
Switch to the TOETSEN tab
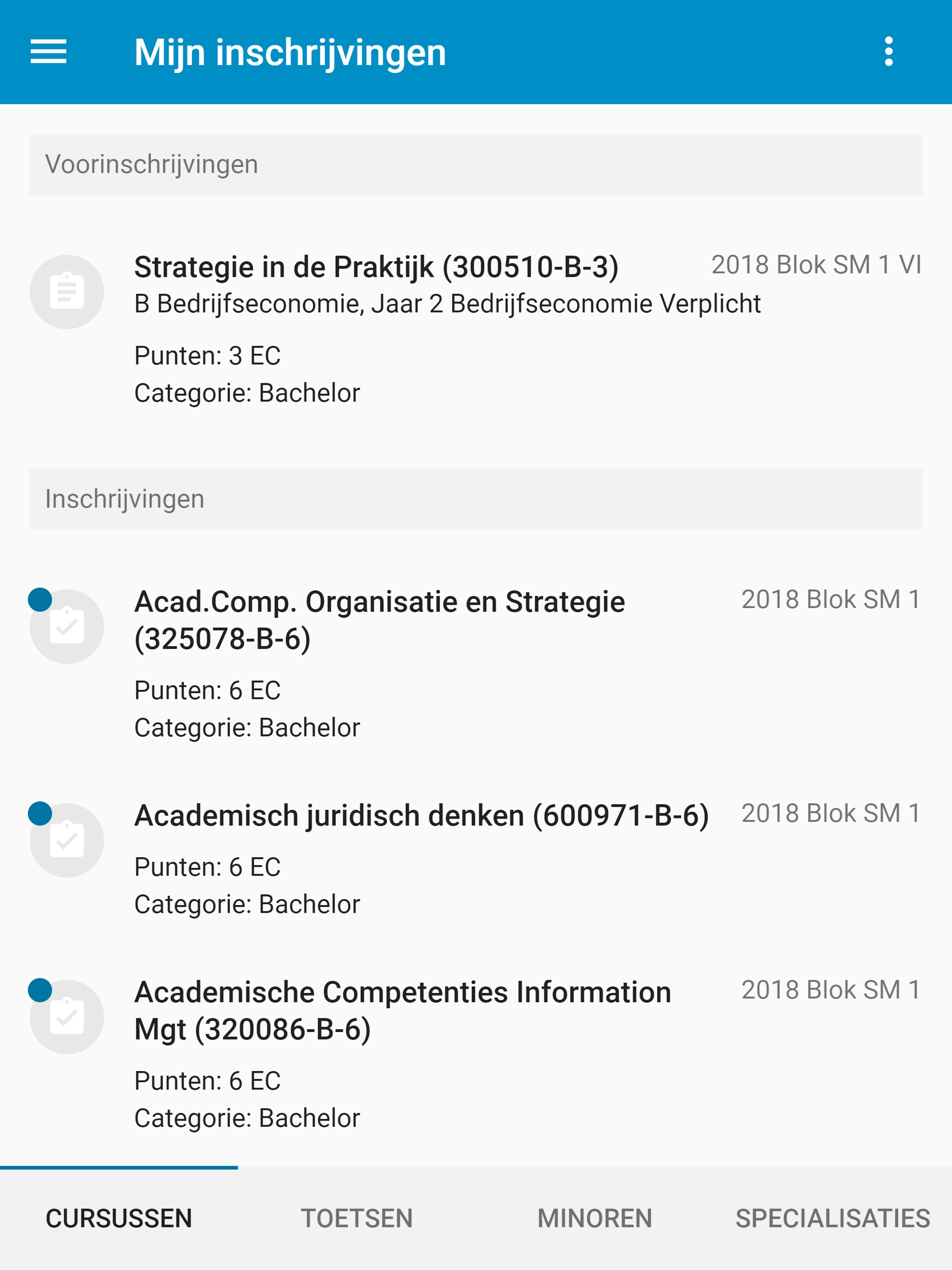[x=357, y=1217]
